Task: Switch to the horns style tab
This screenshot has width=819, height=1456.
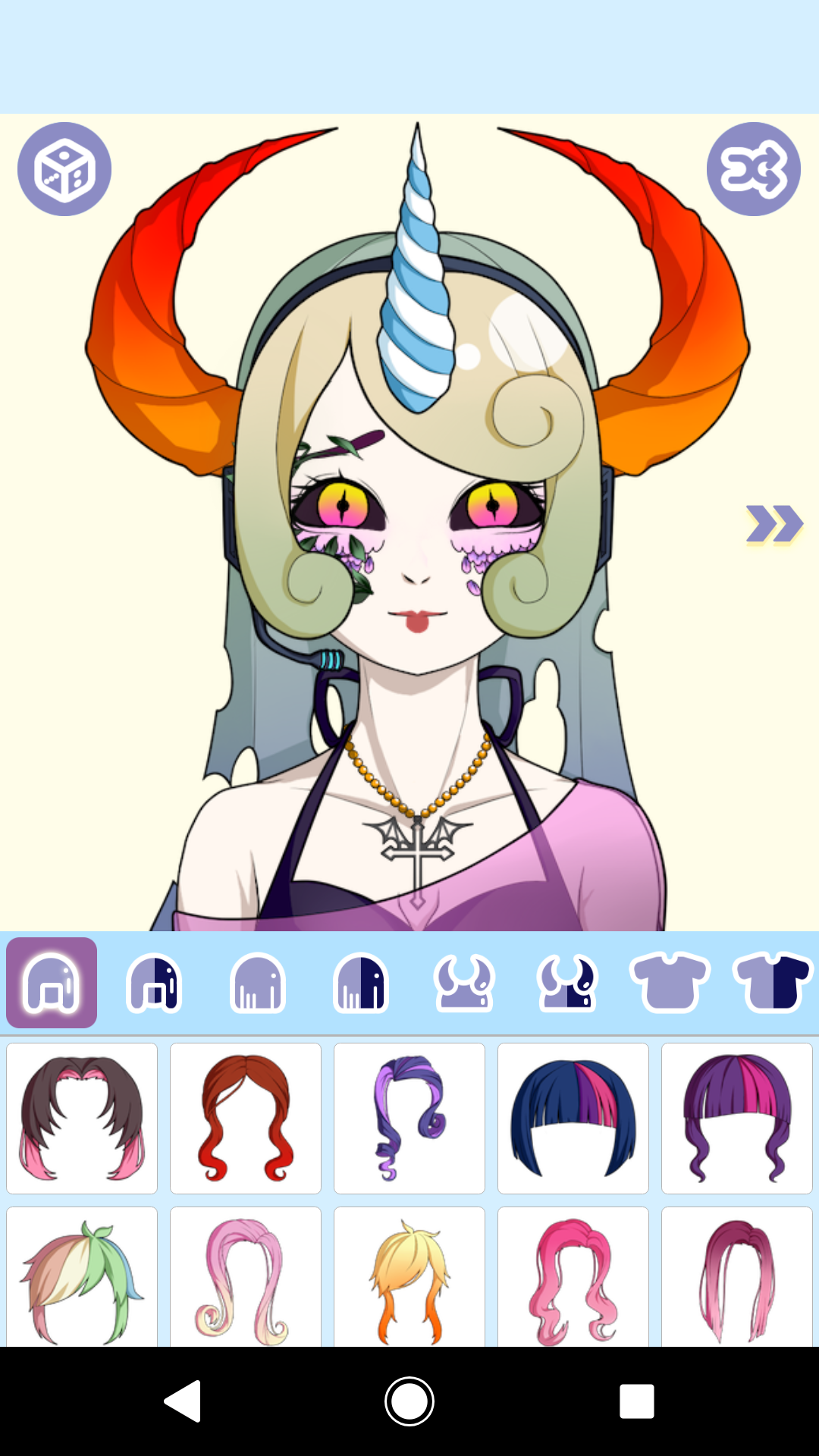Action: [x=464, y=983]
